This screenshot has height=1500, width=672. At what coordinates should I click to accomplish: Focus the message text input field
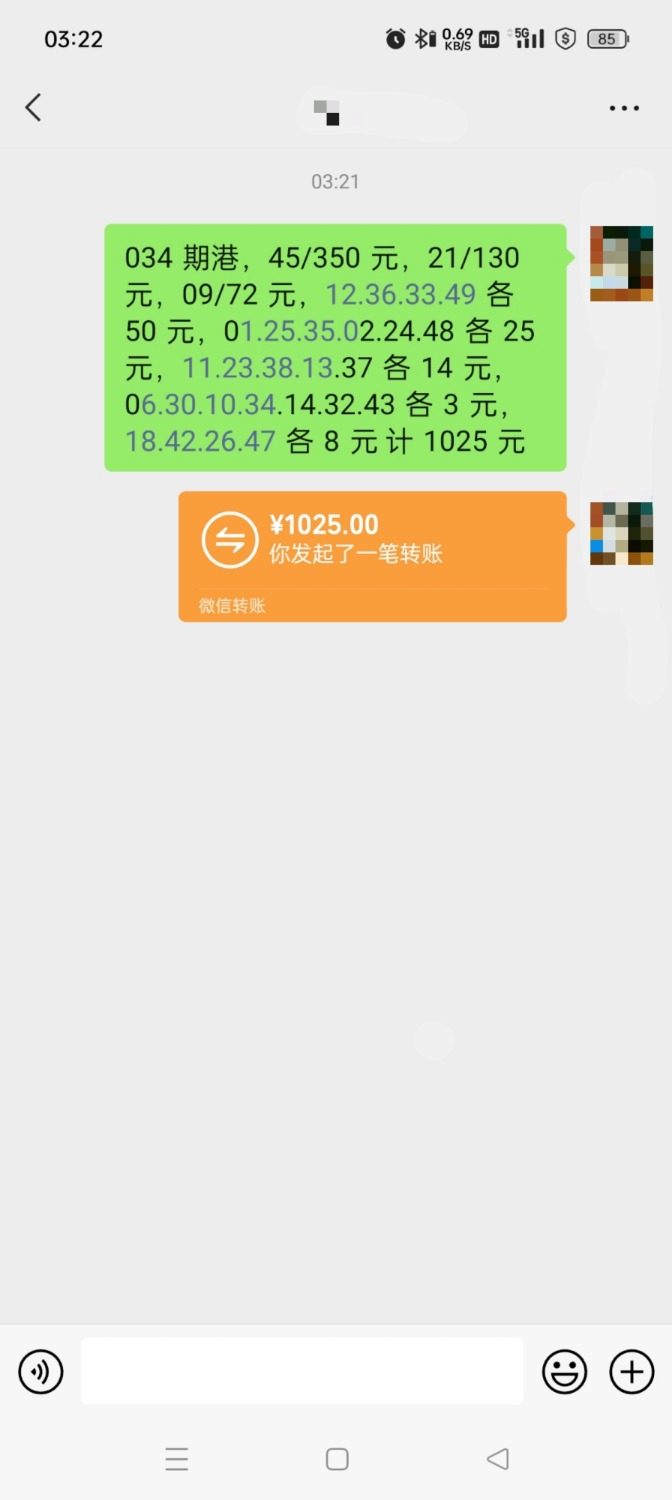click(x=302, y=1371)
